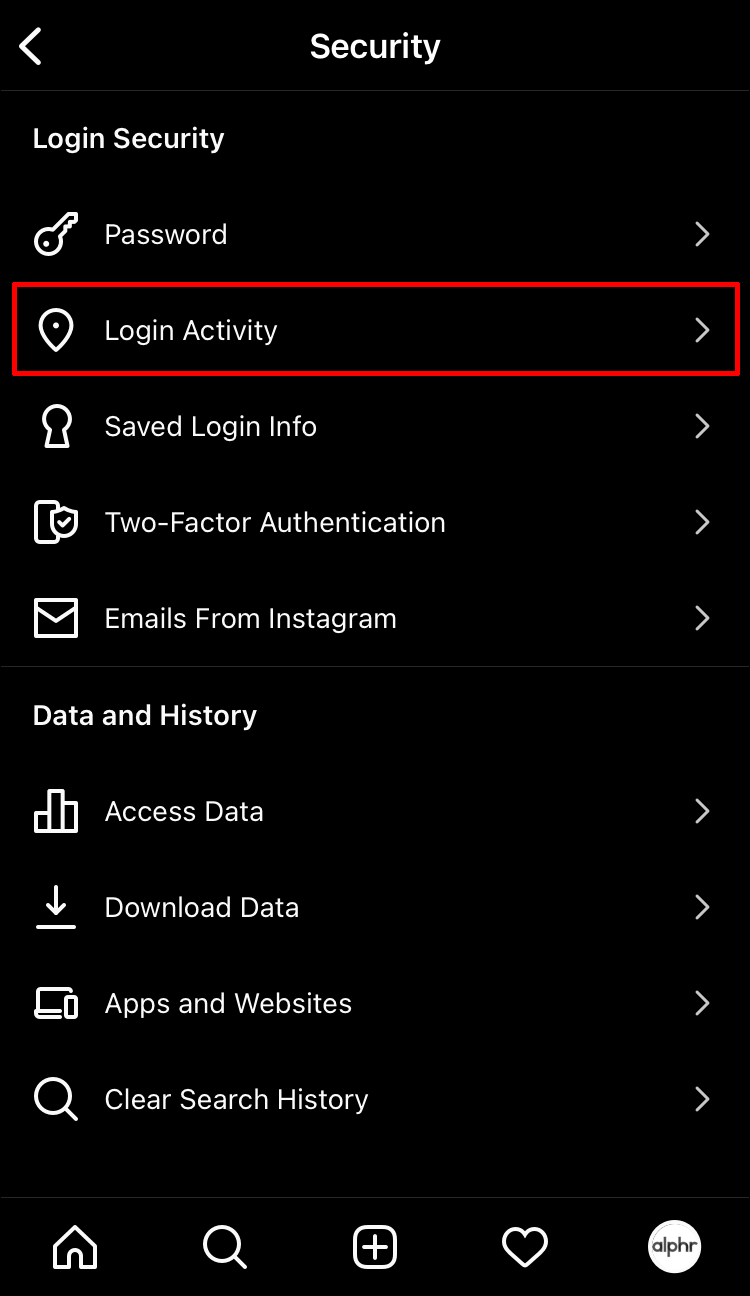Select the Saved Login Info keyhole icon

click(55, 426)
